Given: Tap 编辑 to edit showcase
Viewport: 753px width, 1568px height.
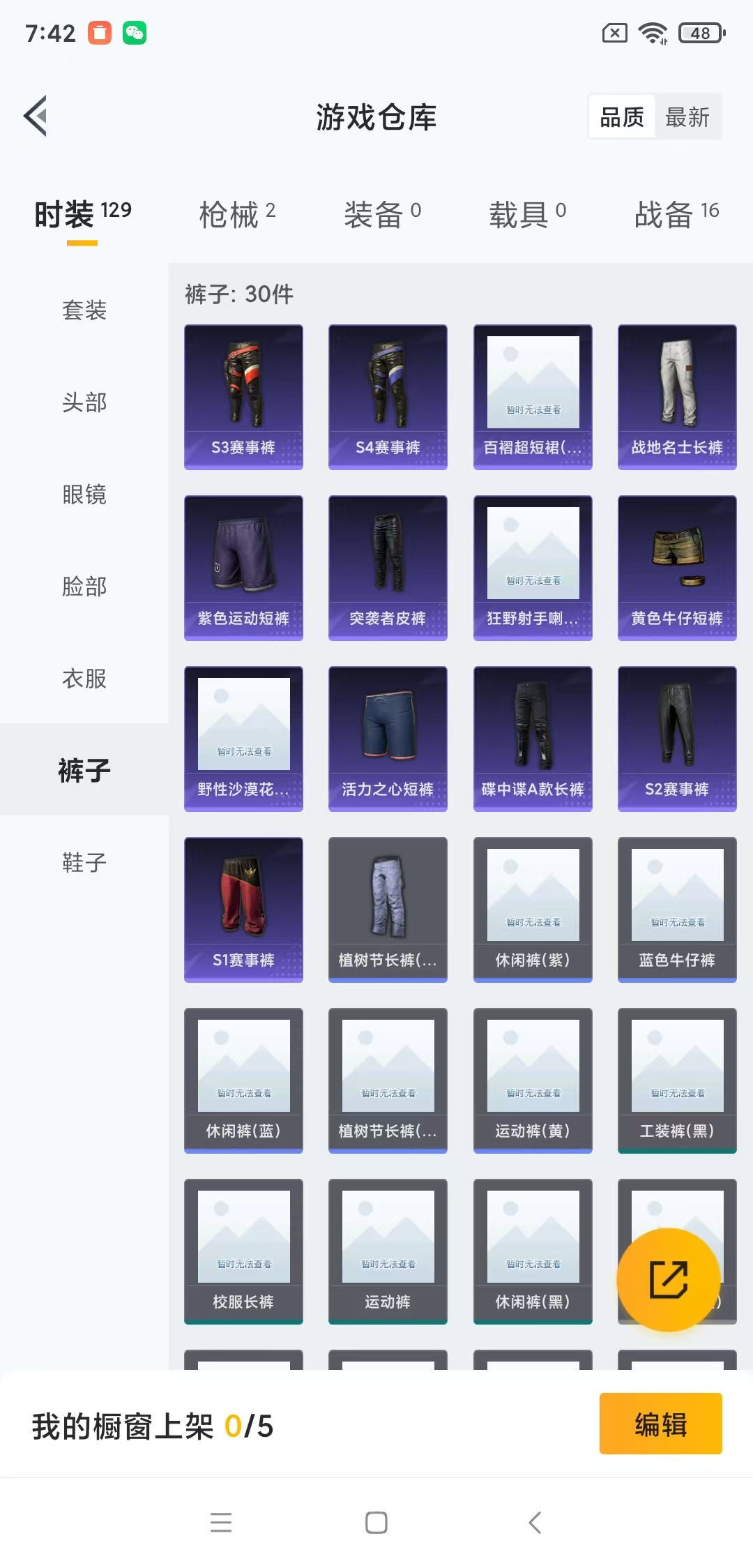Looking at the screenshot, I should (660, 1424).
